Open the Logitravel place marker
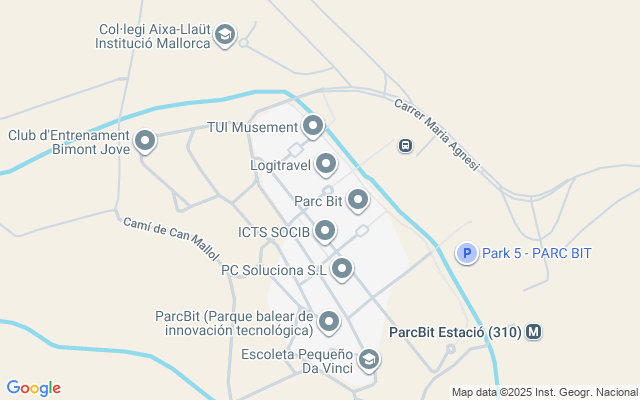The image size is (640, 400). tap(326, 163)
